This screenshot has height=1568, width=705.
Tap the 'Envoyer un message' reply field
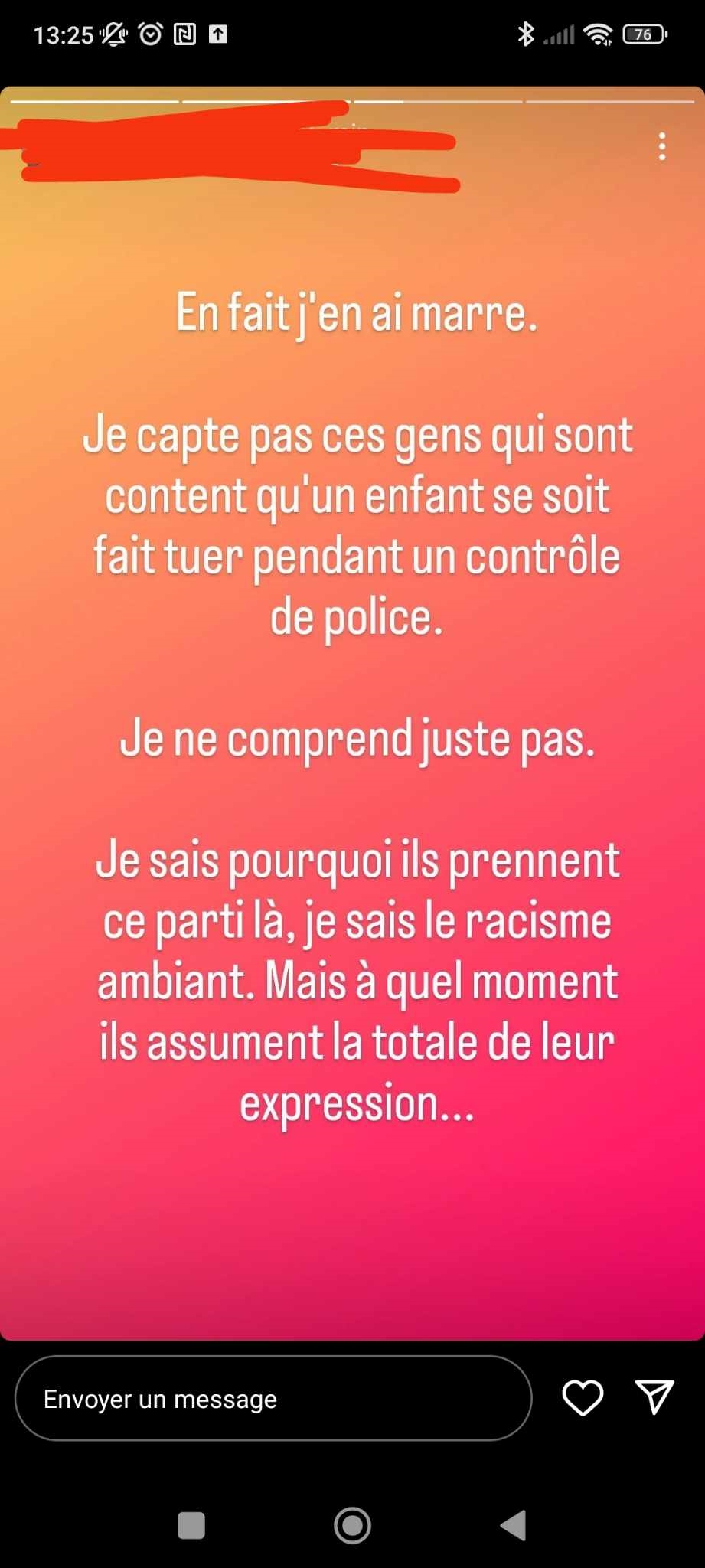273,1399
